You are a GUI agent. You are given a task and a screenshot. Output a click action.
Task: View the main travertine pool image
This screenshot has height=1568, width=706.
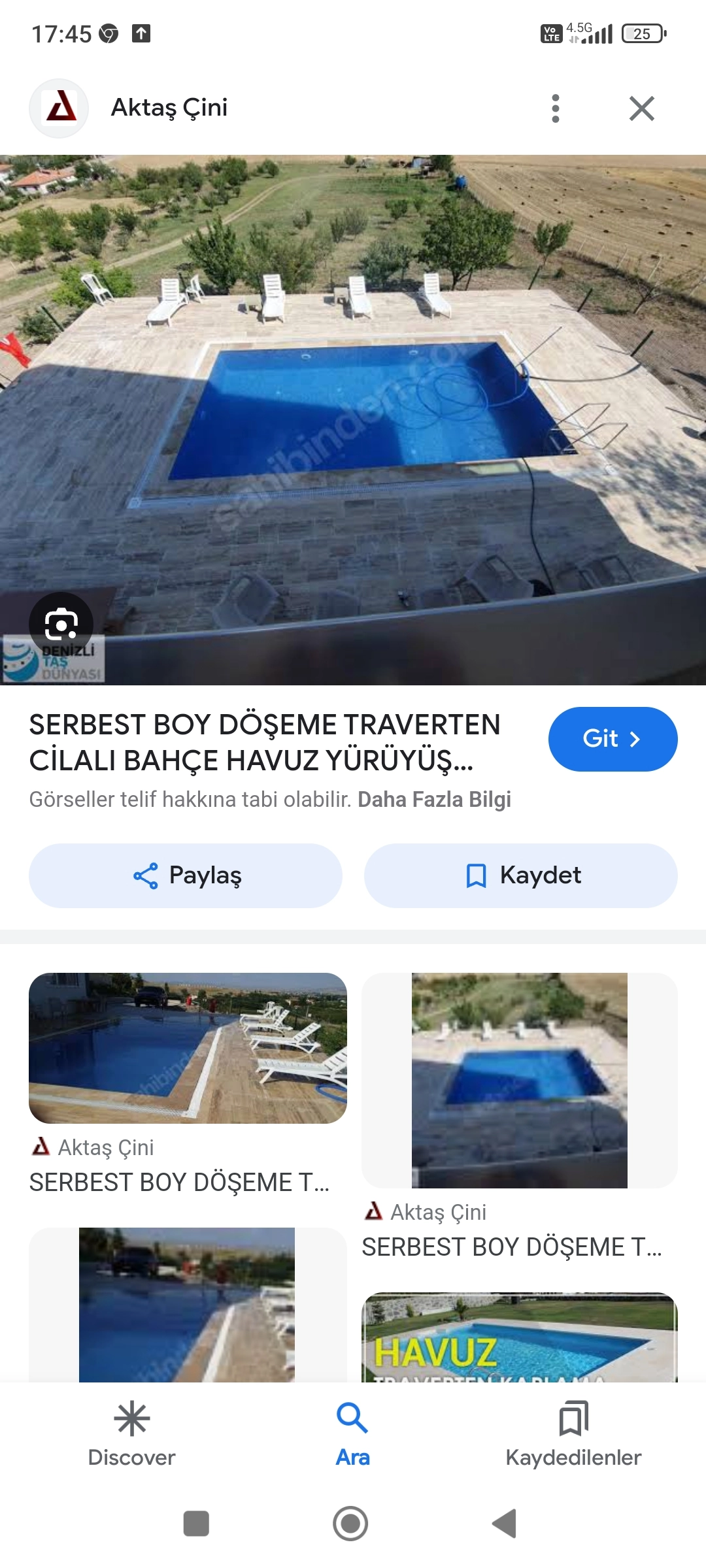pyautogui.click(x=353, y=419)
